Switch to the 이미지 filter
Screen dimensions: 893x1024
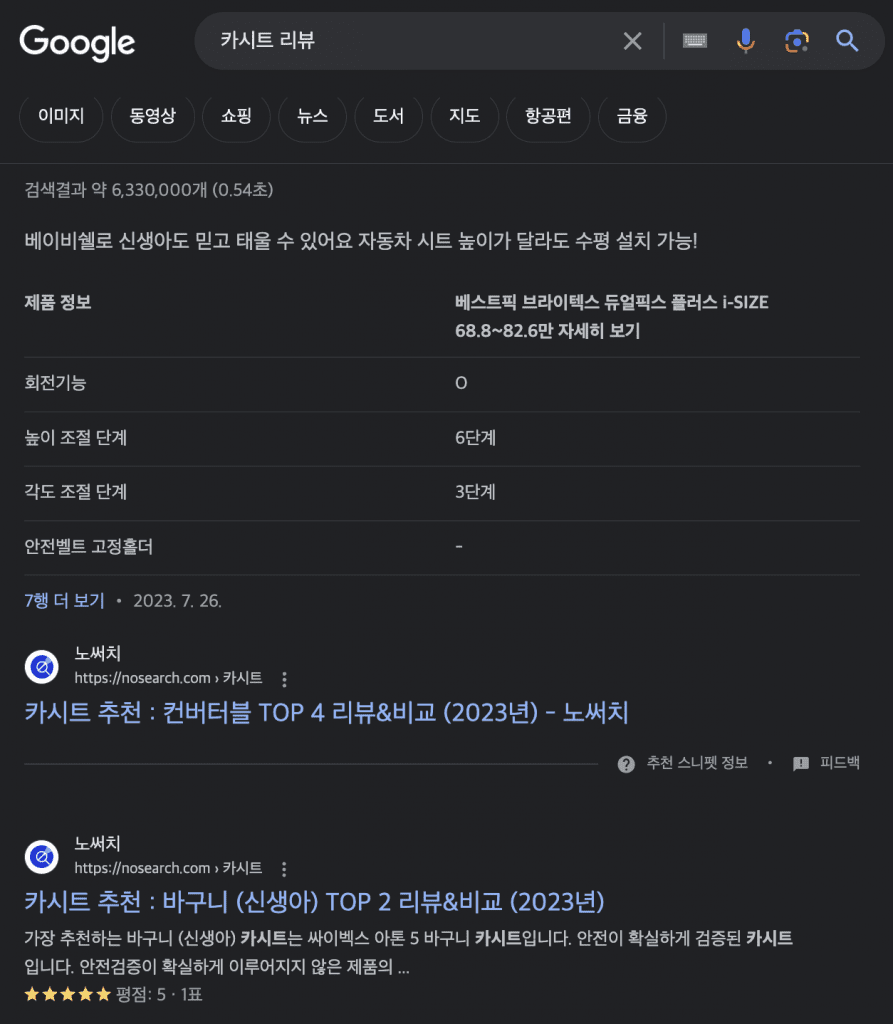click(61, 116)
